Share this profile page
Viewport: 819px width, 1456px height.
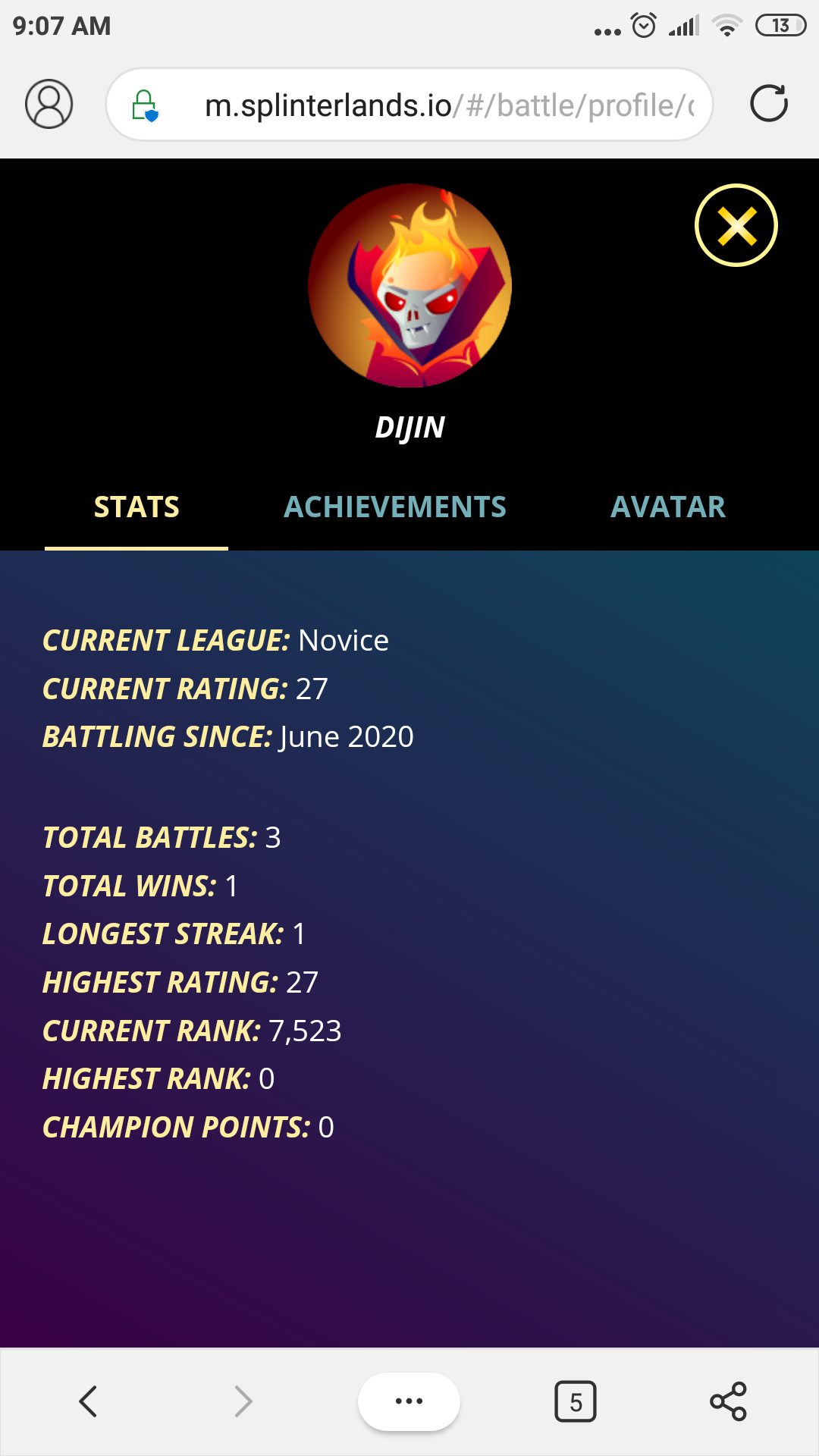click(728, 1401)
